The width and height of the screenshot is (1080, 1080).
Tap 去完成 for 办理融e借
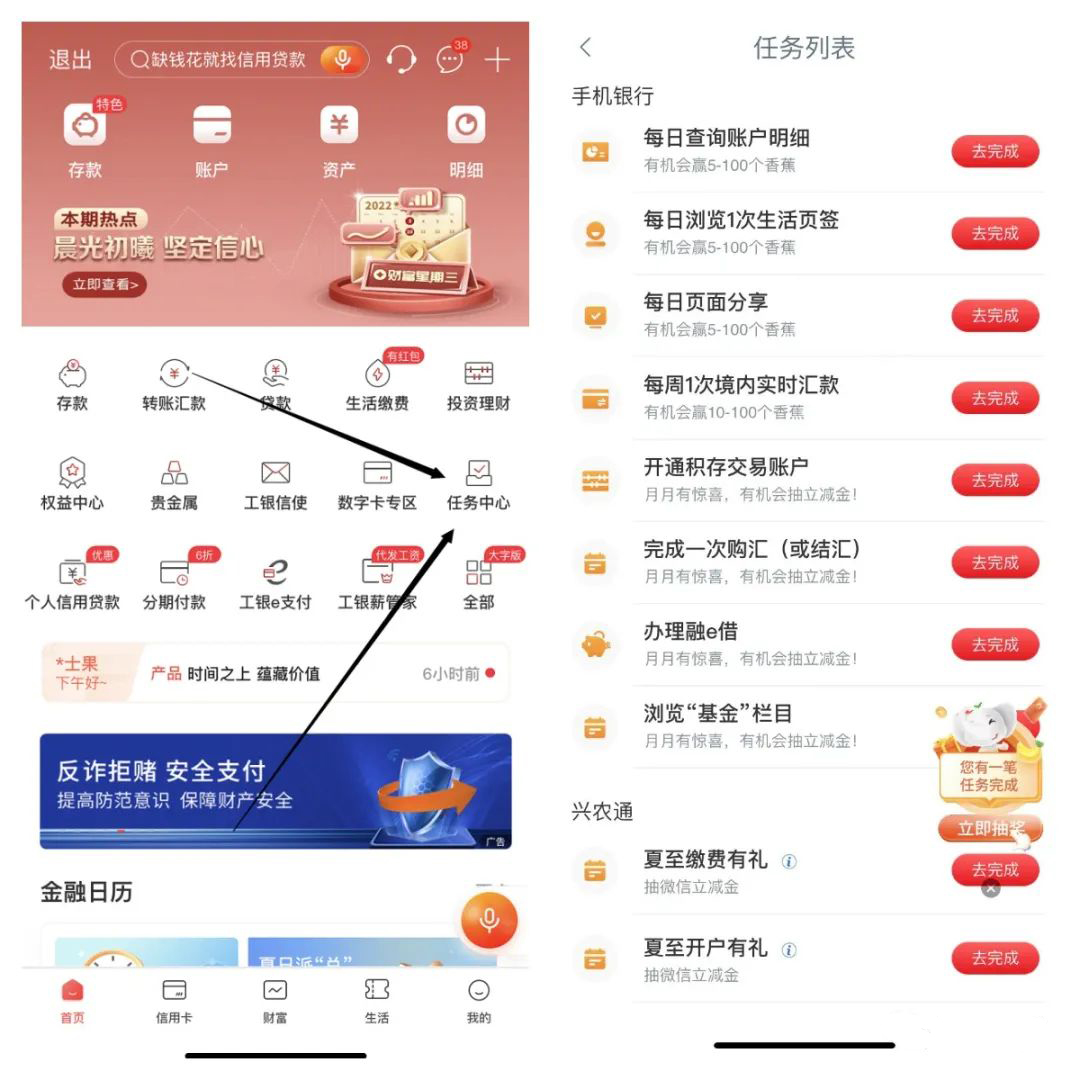click(994, 645)
